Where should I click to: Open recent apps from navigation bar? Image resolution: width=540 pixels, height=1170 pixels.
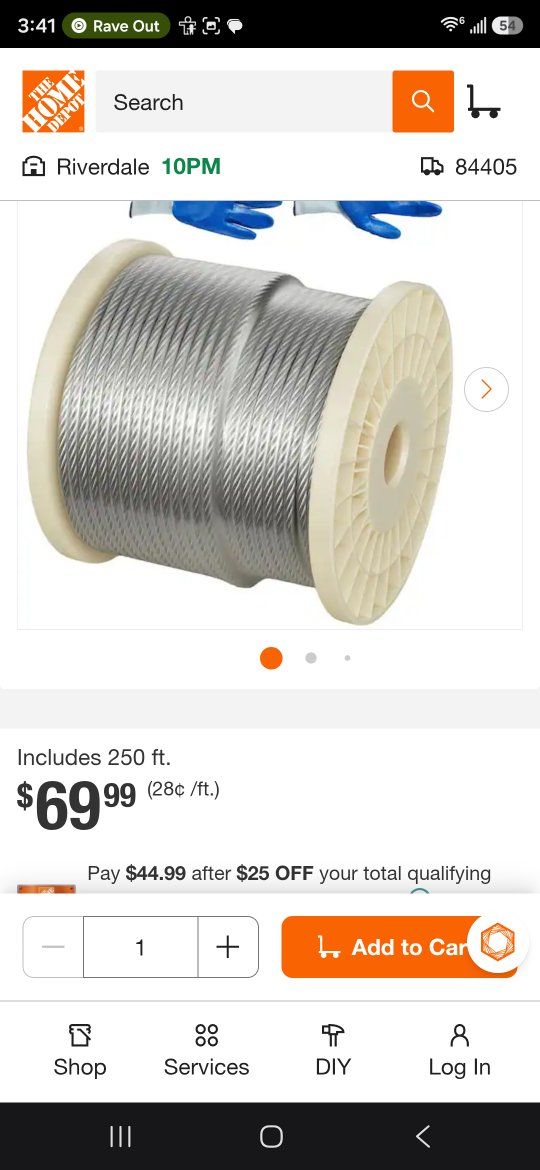(120, 1136)
